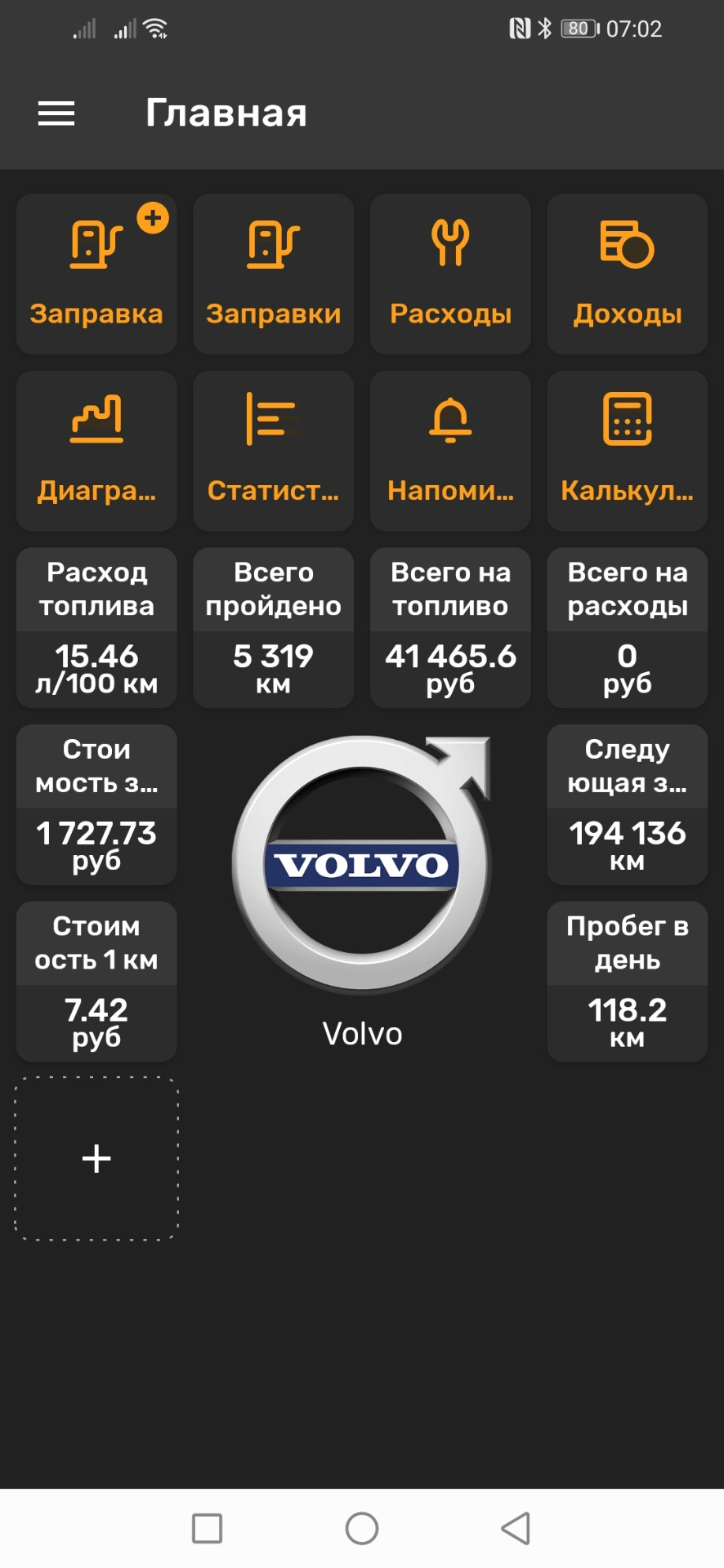Open the Расходы expenses section
Screen dimensions: 724x1568
coord(450,274)
